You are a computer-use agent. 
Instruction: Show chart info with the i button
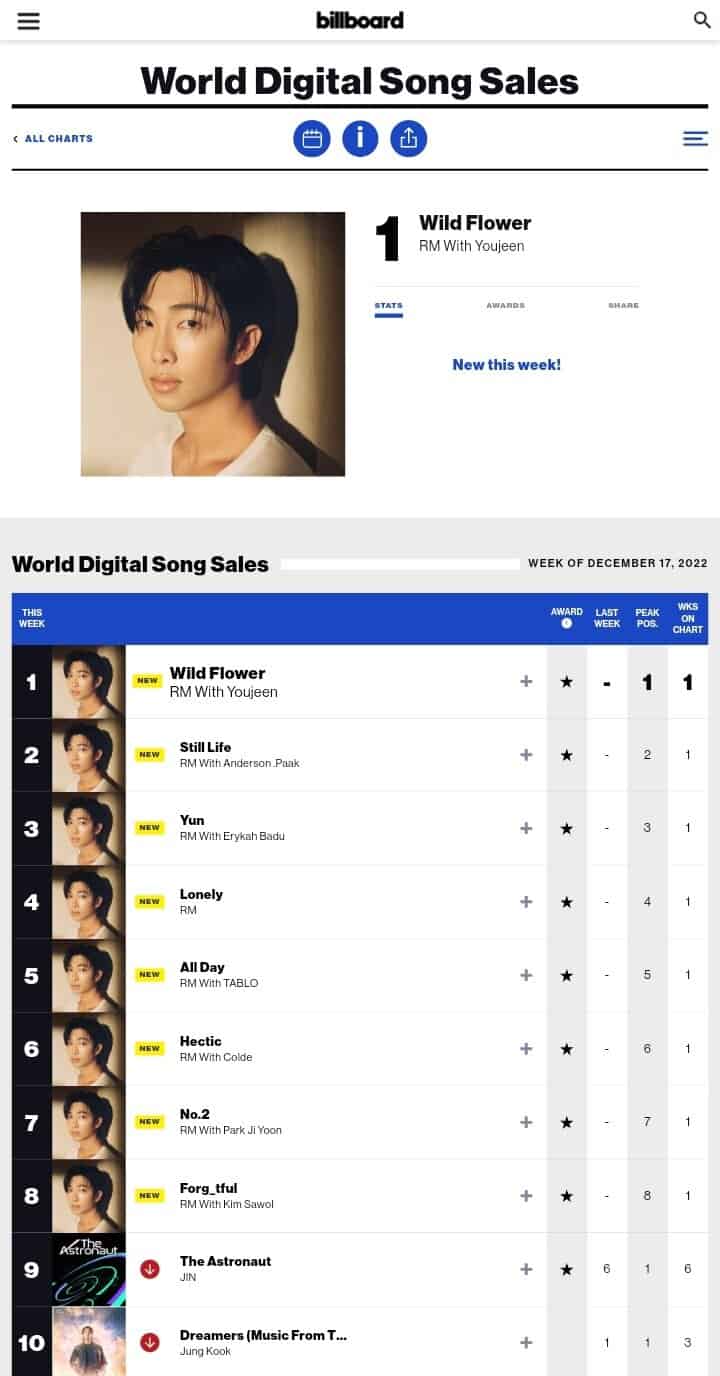pyautogui.click(x=360, y=138)
